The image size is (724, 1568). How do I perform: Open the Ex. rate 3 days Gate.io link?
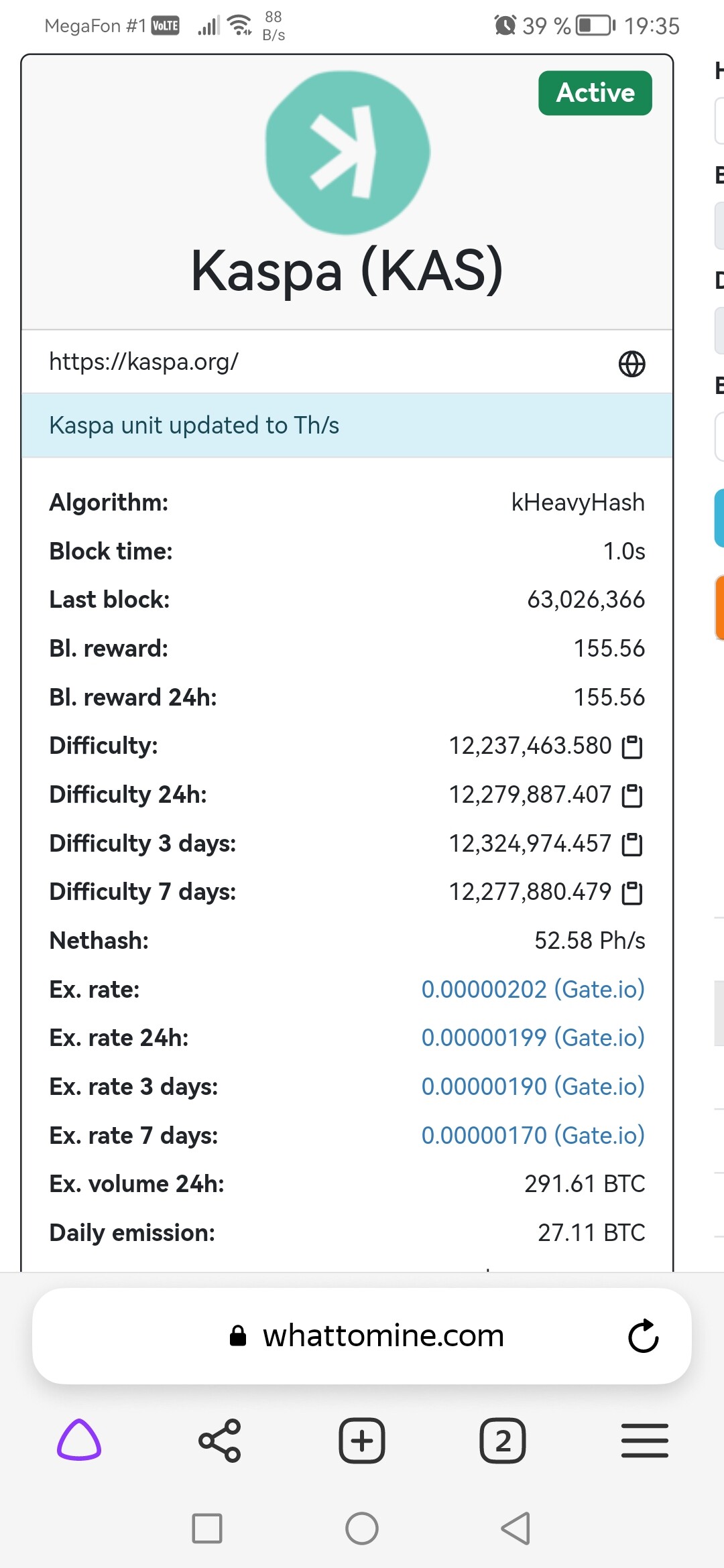[533, 1086]
